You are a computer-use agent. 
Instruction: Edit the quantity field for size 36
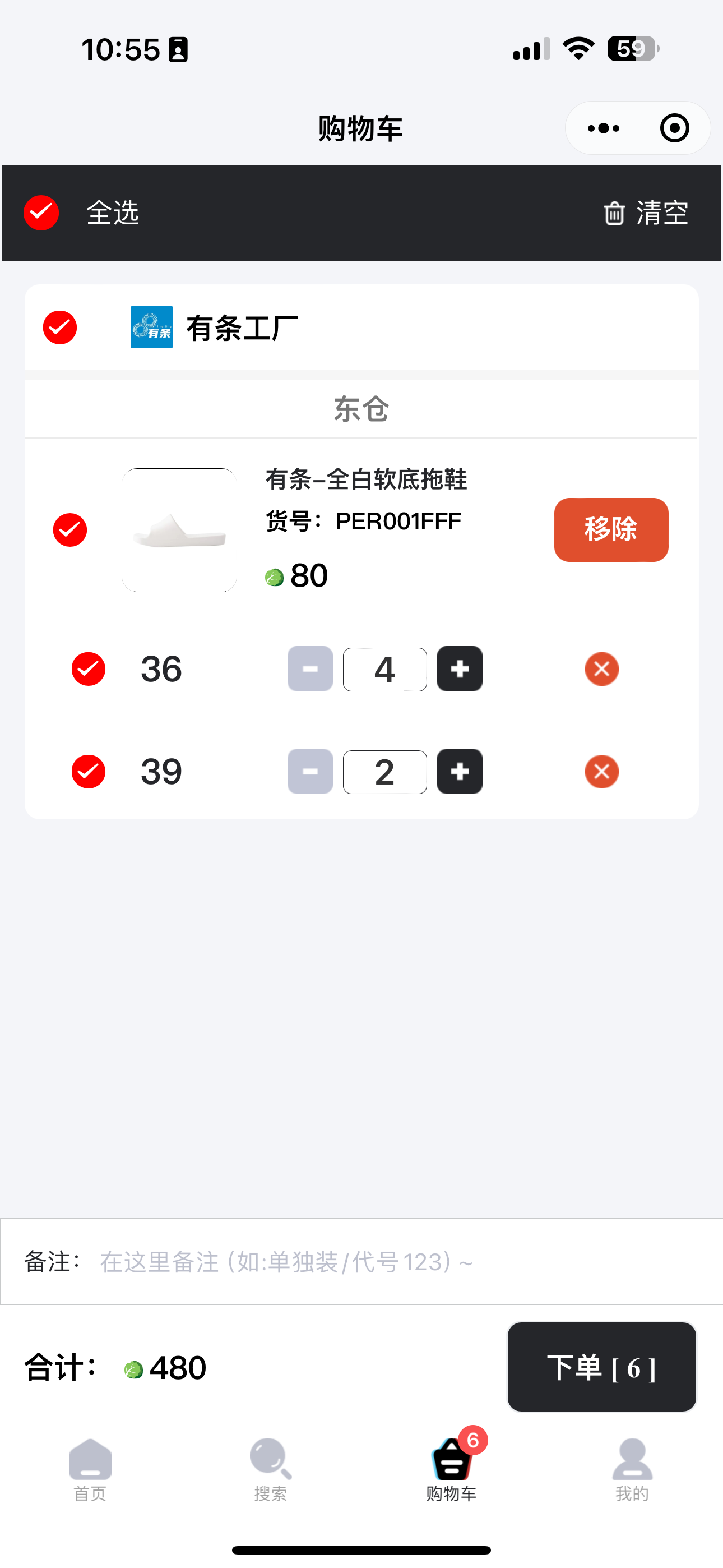[384, 669]
